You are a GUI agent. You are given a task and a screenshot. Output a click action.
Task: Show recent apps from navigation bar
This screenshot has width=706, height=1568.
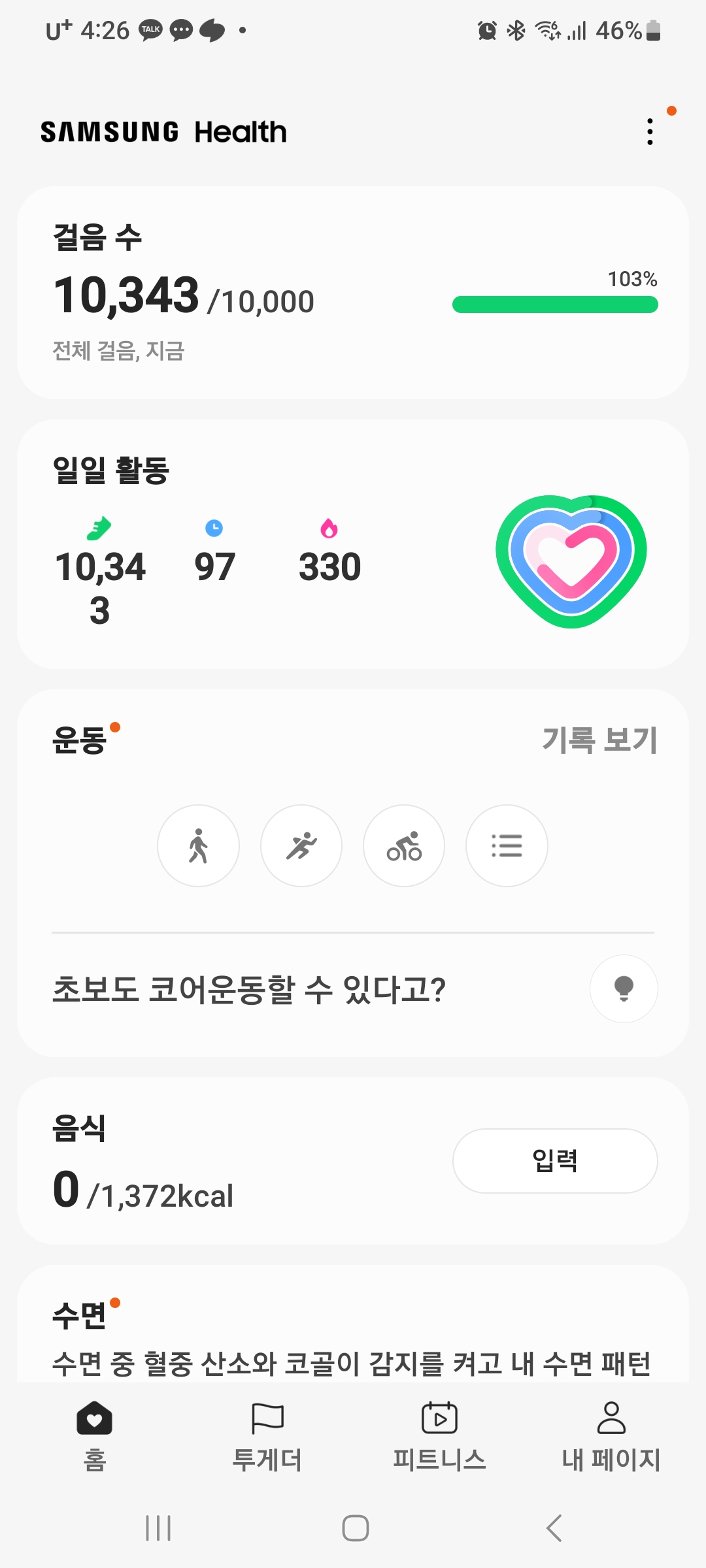(x=158, y=1528)
